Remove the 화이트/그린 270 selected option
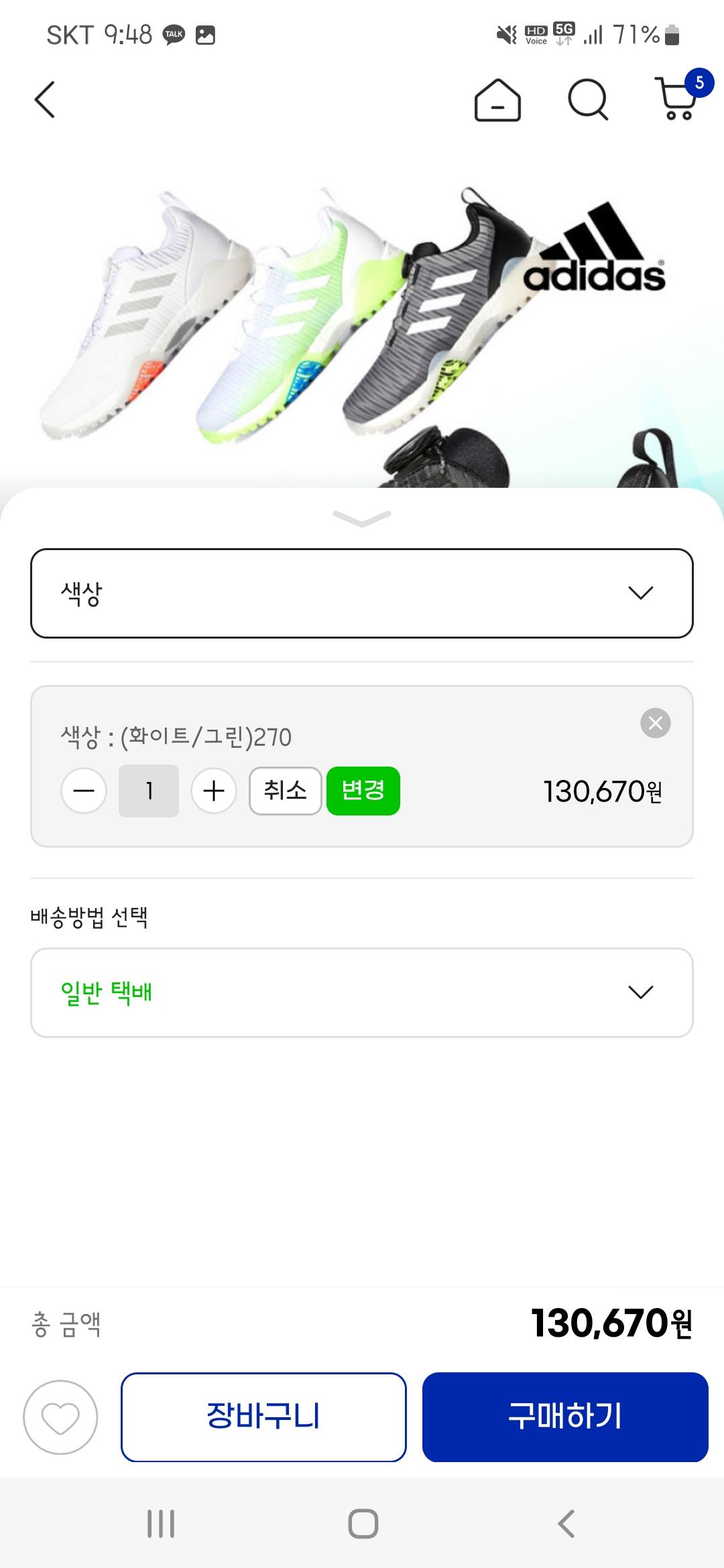The width and height of the screenshot is (724, 1568). point(655,723)
